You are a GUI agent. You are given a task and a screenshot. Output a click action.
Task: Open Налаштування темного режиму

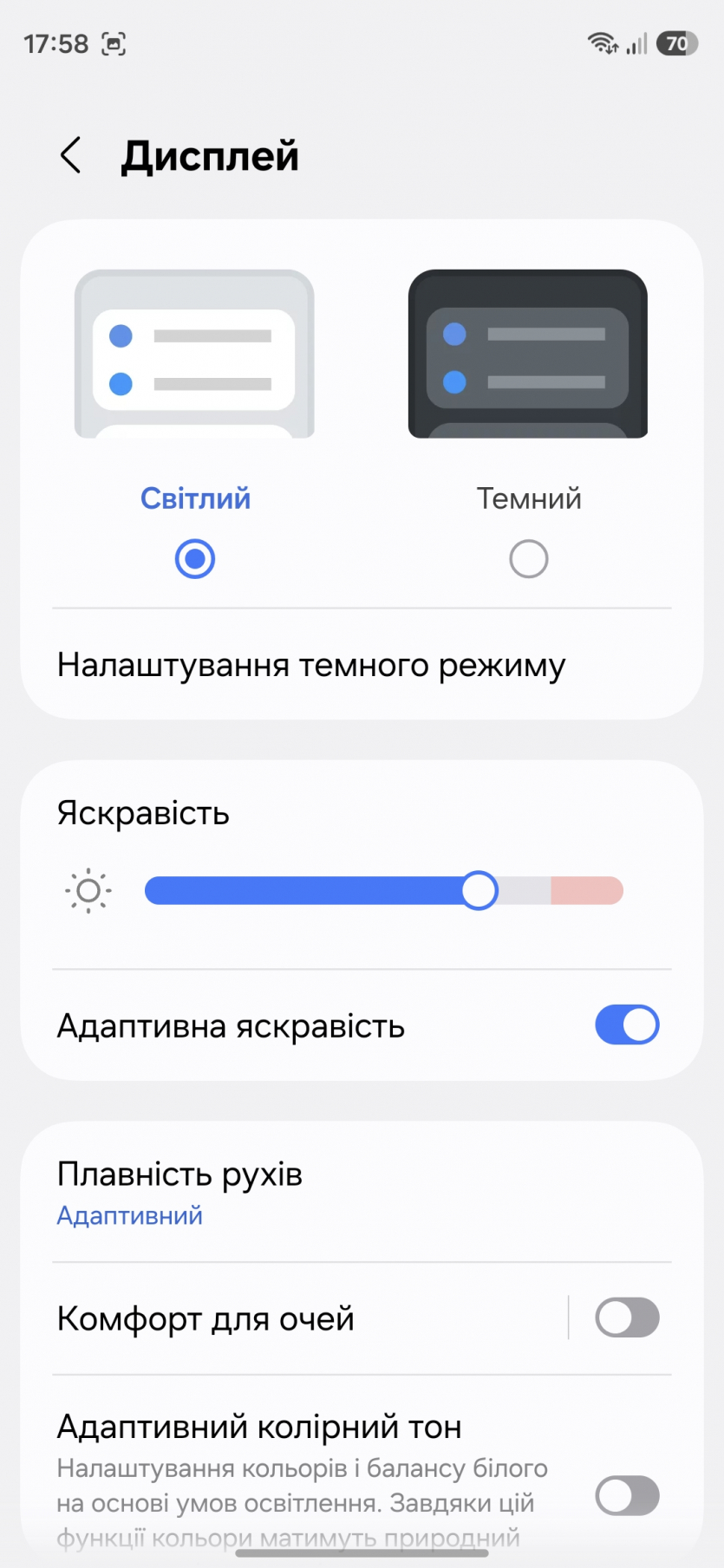tap(310, 666)
